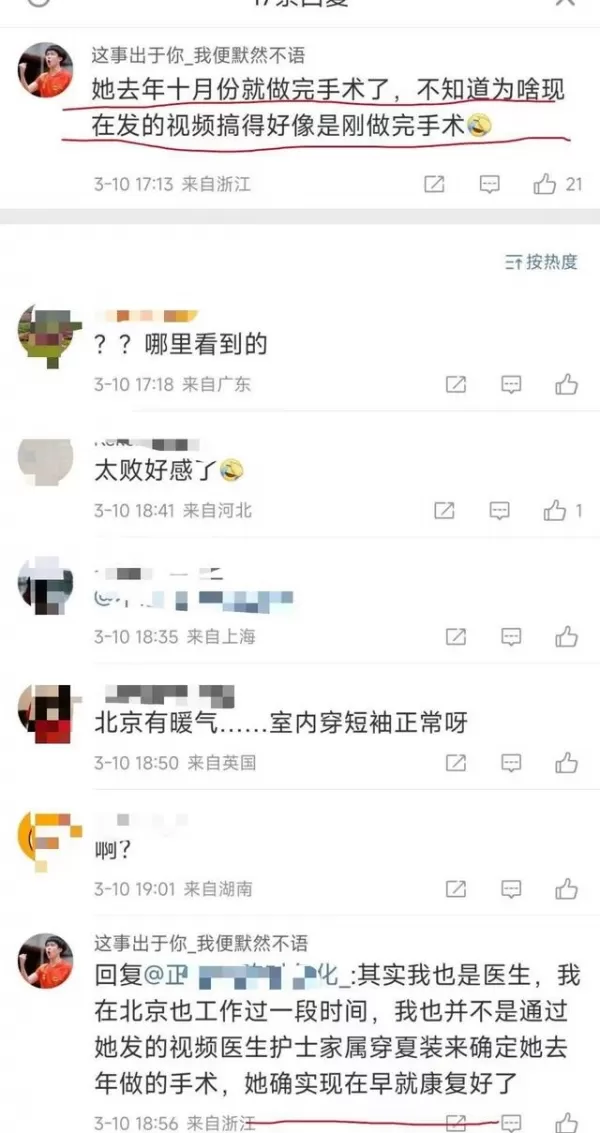Change sorting via 按热度
600x1133 pixels.
541,262
